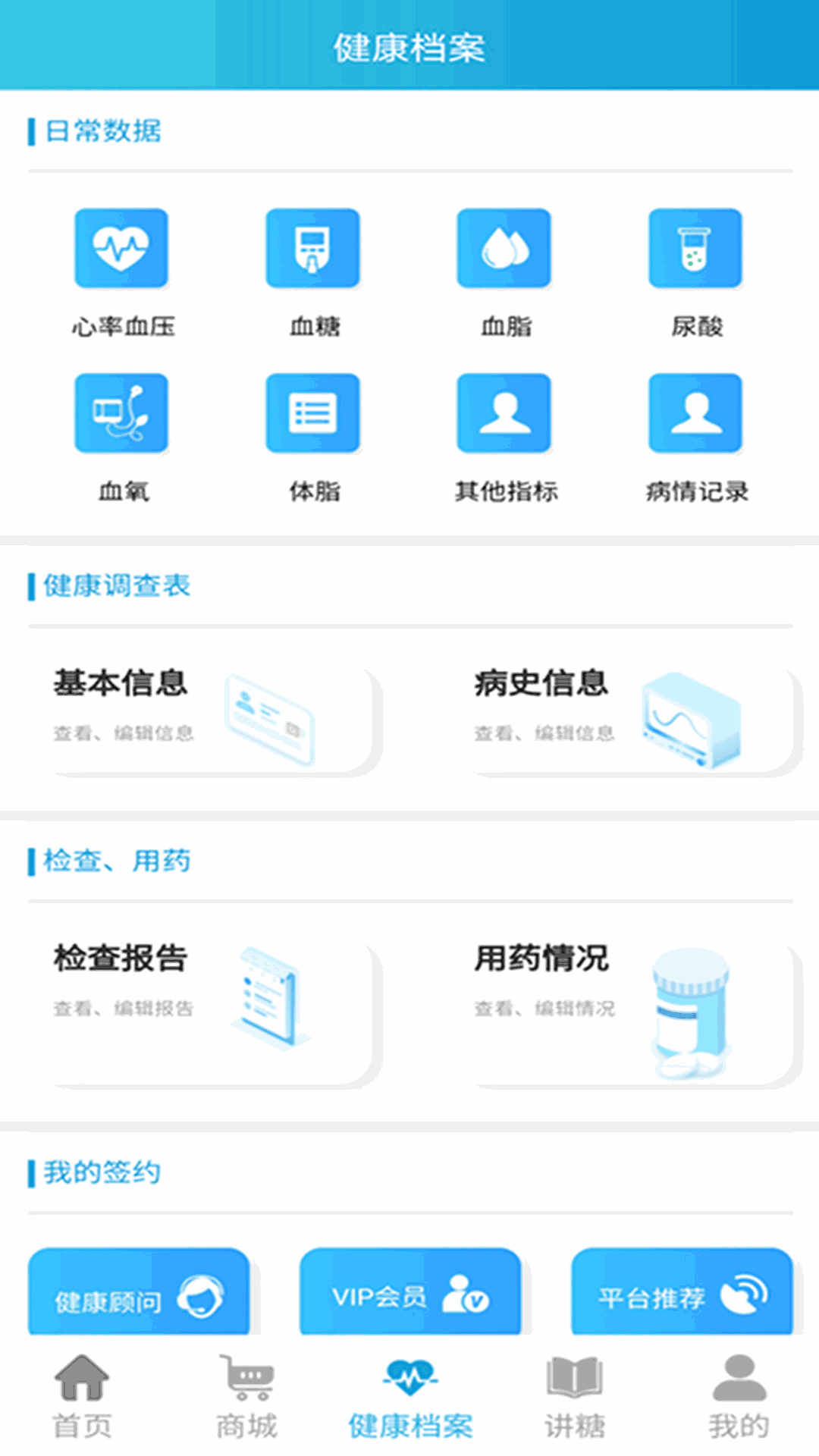Switch to the 商城 mall tab
The image size is (819, 1456).
point(246,1397)
